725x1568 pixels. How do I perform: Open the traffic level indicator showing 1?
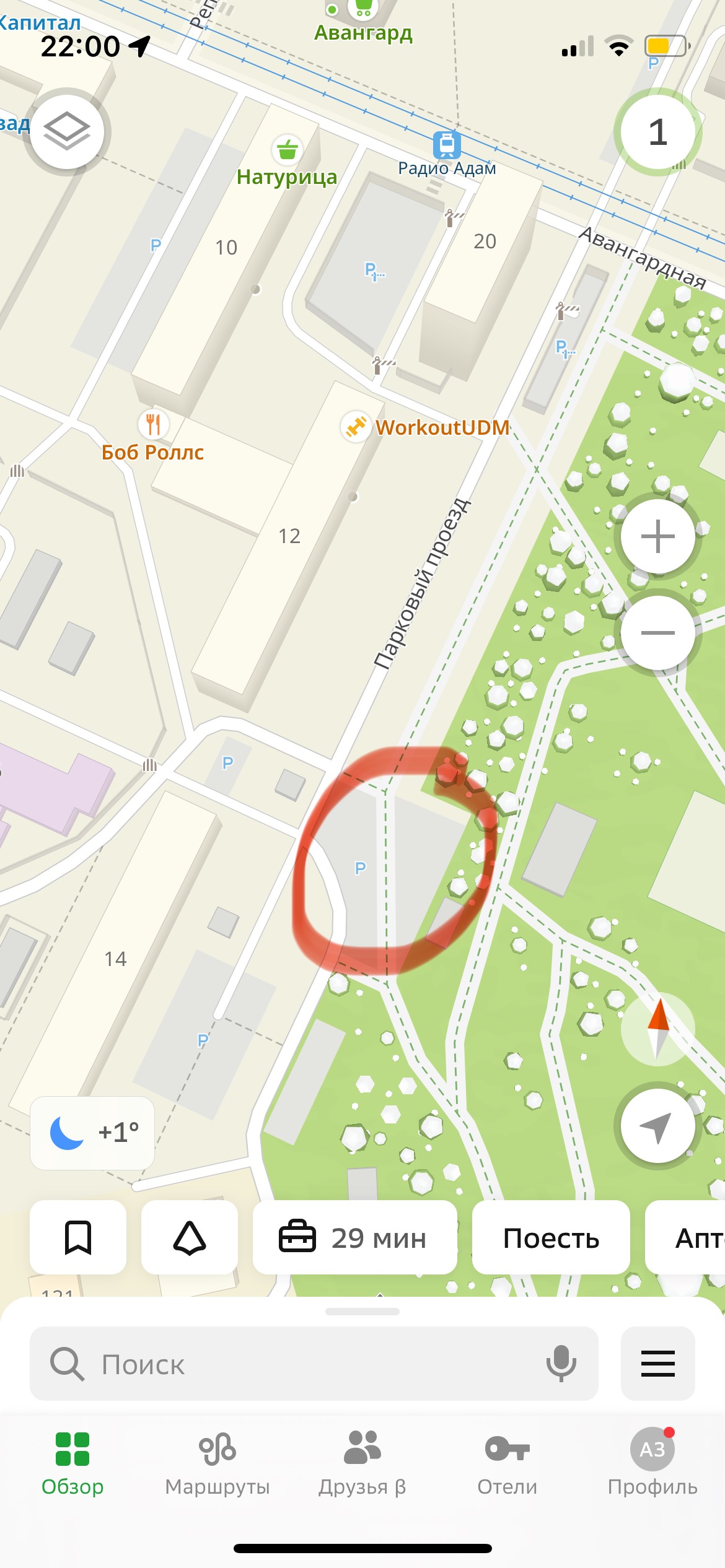(657, 132)
